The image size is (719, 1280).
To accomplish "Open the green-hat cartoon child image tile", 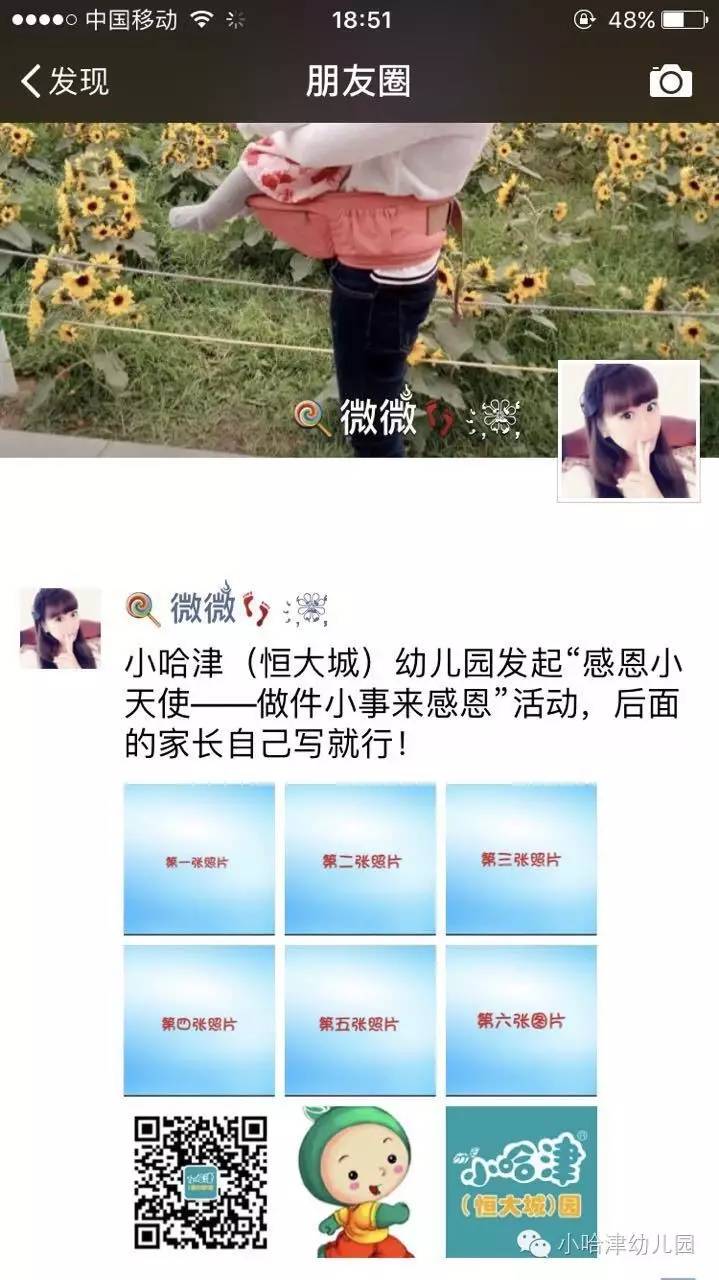I will (x=360, y=1181).
